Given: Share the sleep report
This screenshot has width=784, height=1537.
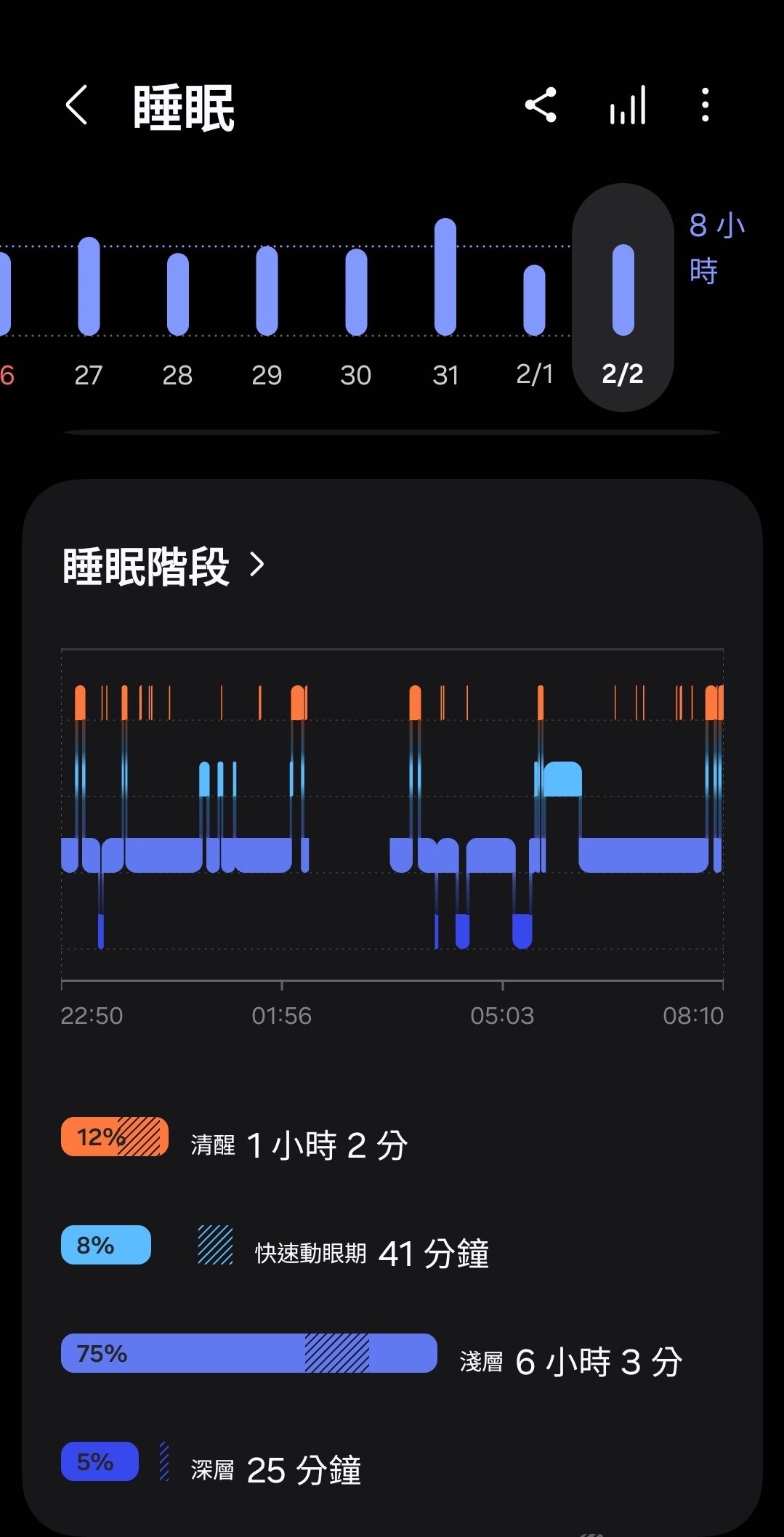Looking at the screenshot, I should point(541,105).
